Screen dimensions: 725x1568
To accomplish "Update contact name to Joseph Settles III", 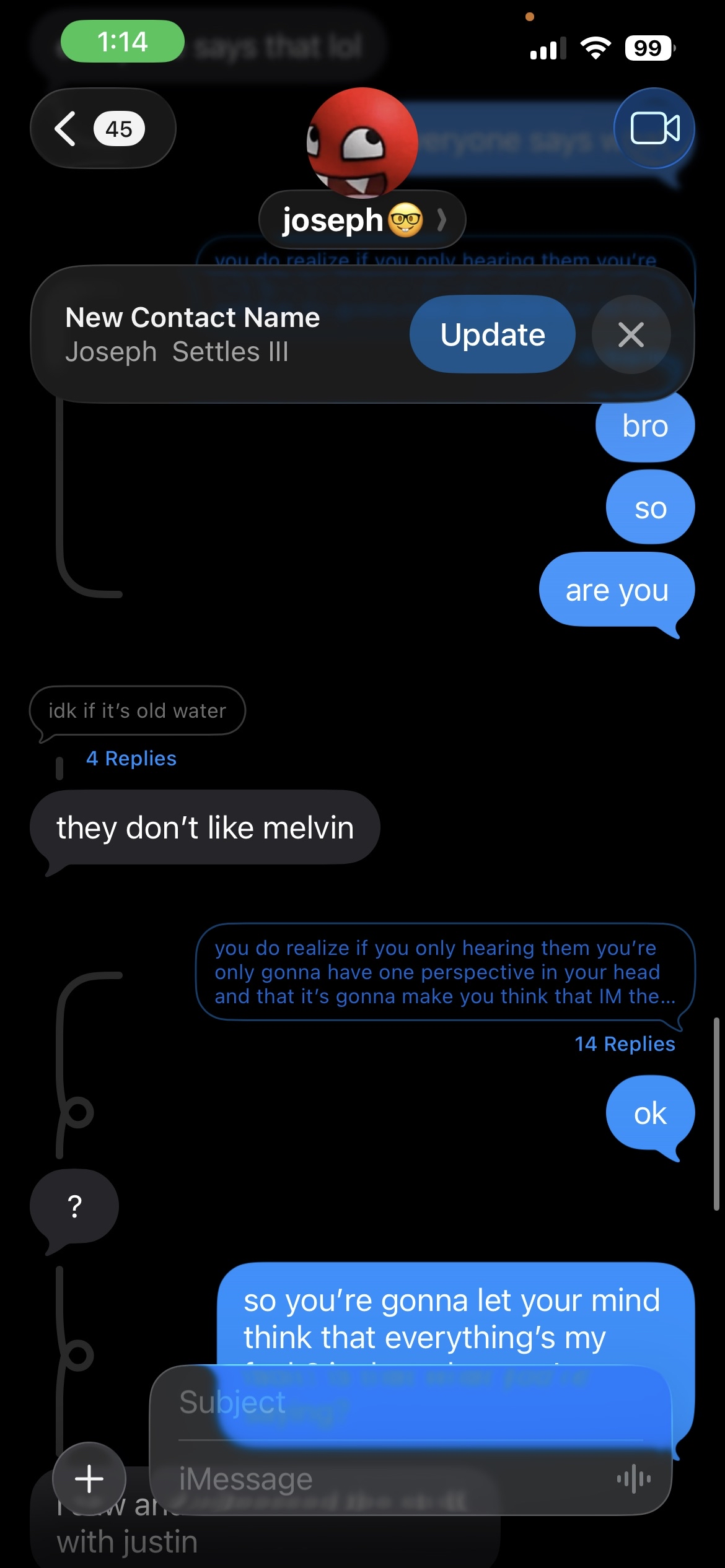I will click(492, 334).
